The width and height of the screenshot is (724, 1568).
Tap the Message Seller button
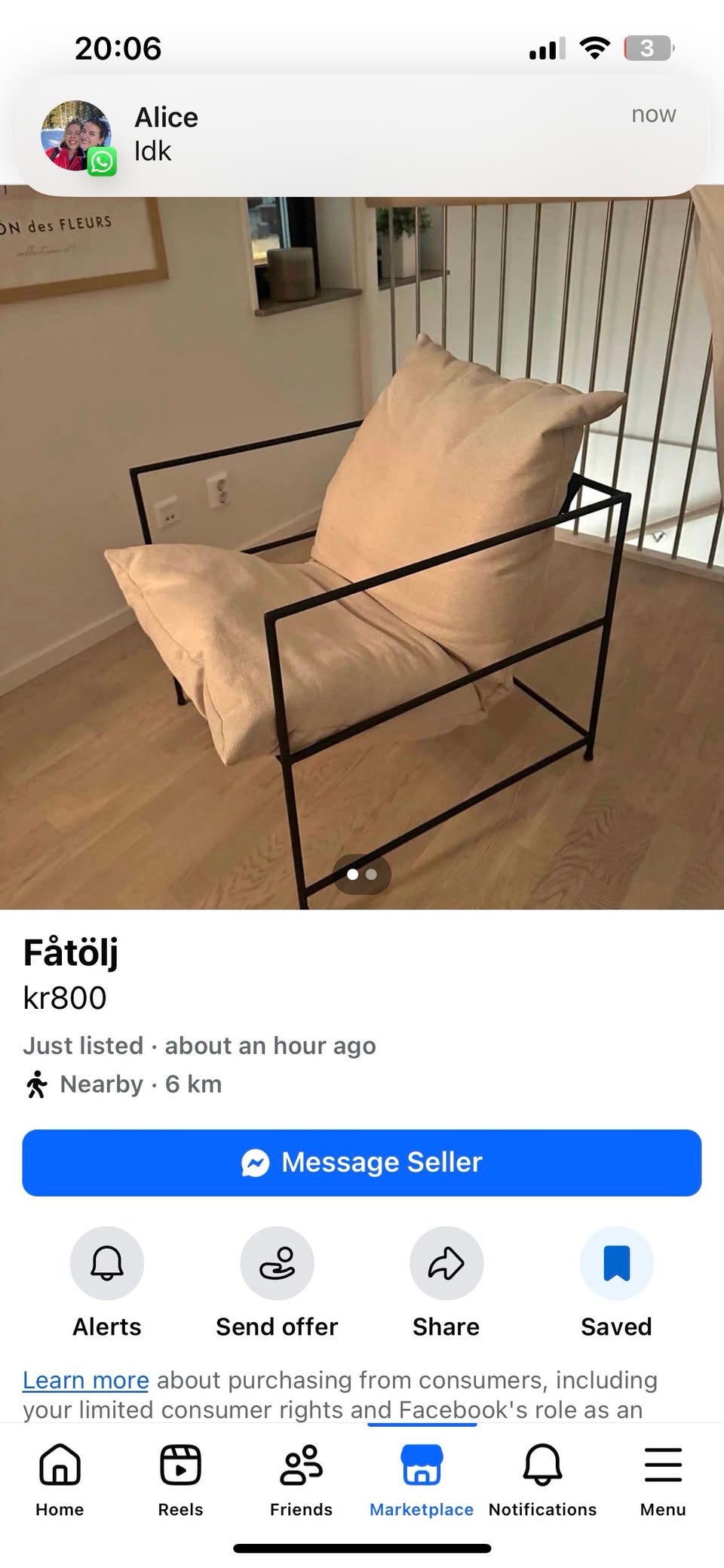[x=362, y=1162]
